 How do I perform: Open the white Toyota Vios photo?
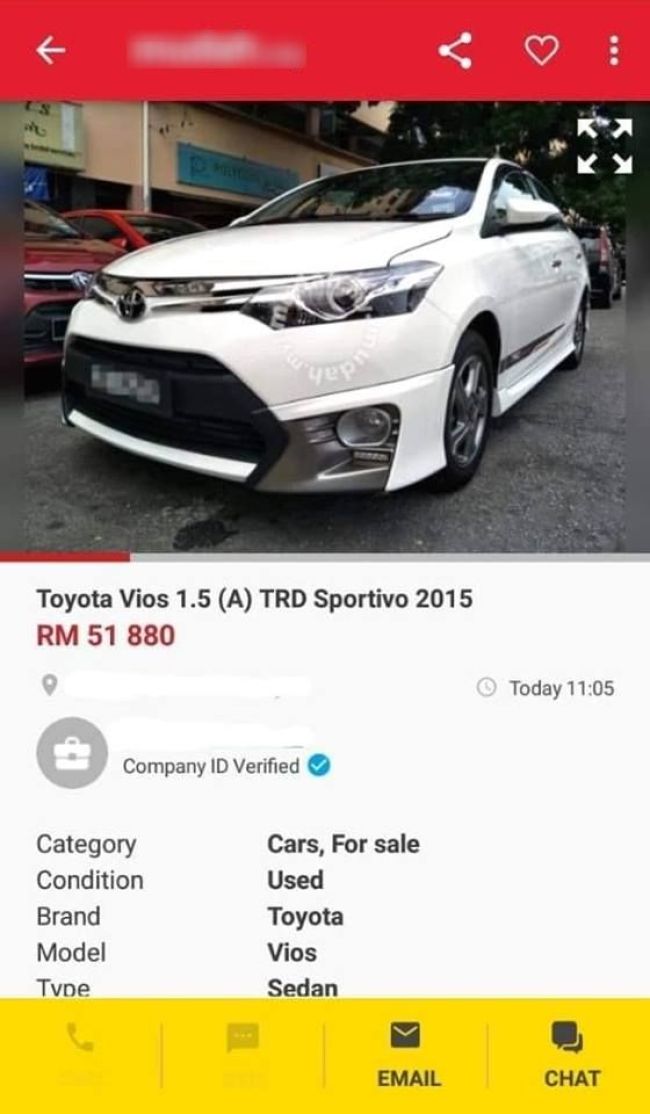tap(325, 327)
